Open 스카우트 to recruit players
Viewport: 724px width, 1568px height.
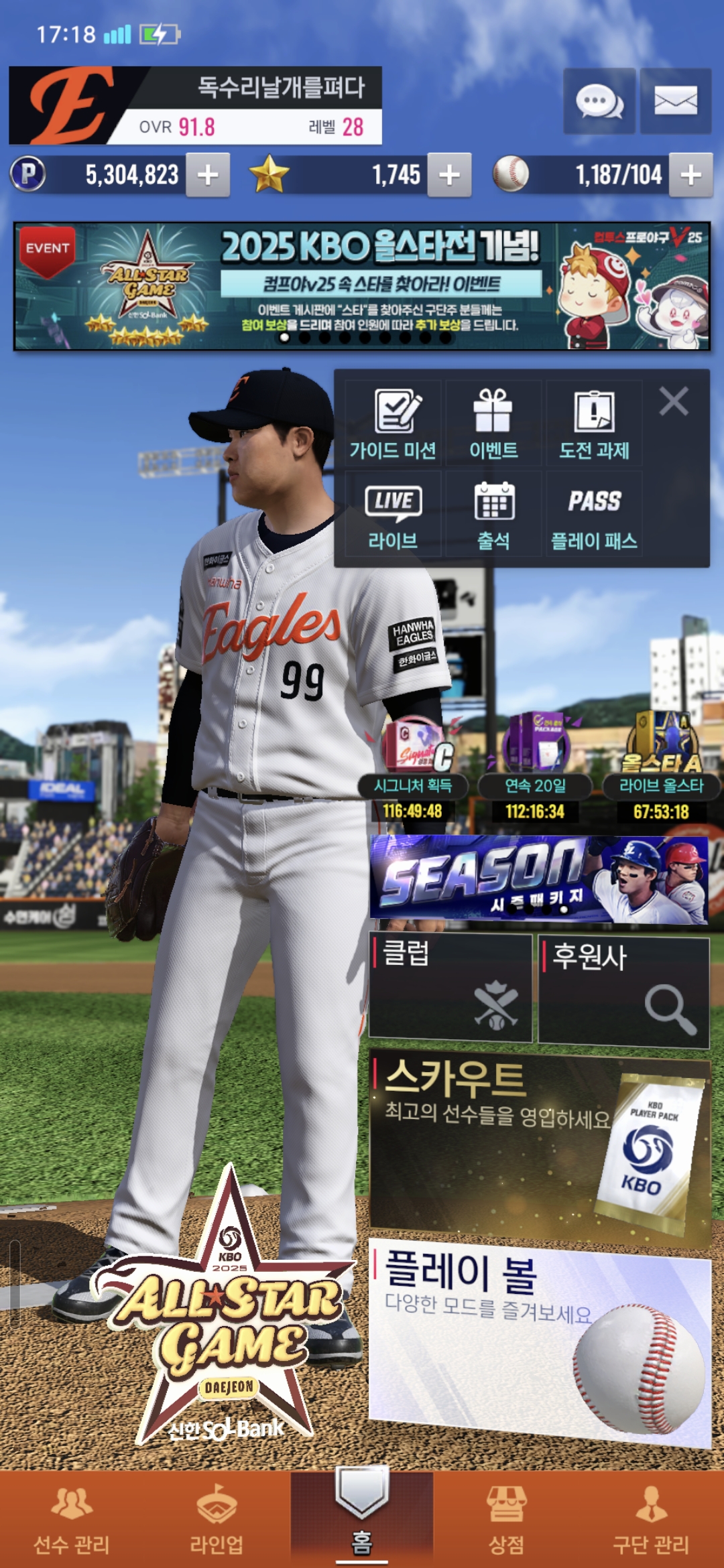(x=538, y=1146)
